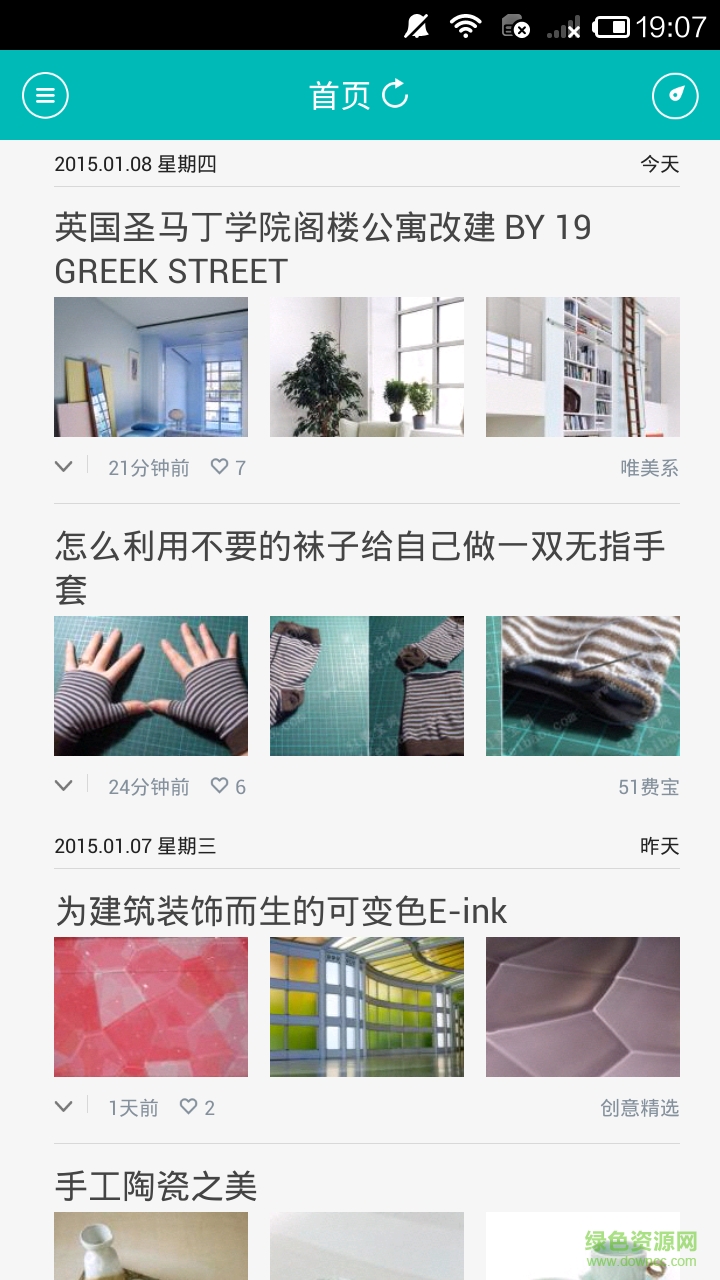Open the 唯美系 source link
The width and height of the screenshot is (720, 1280).
click(649, 468)
